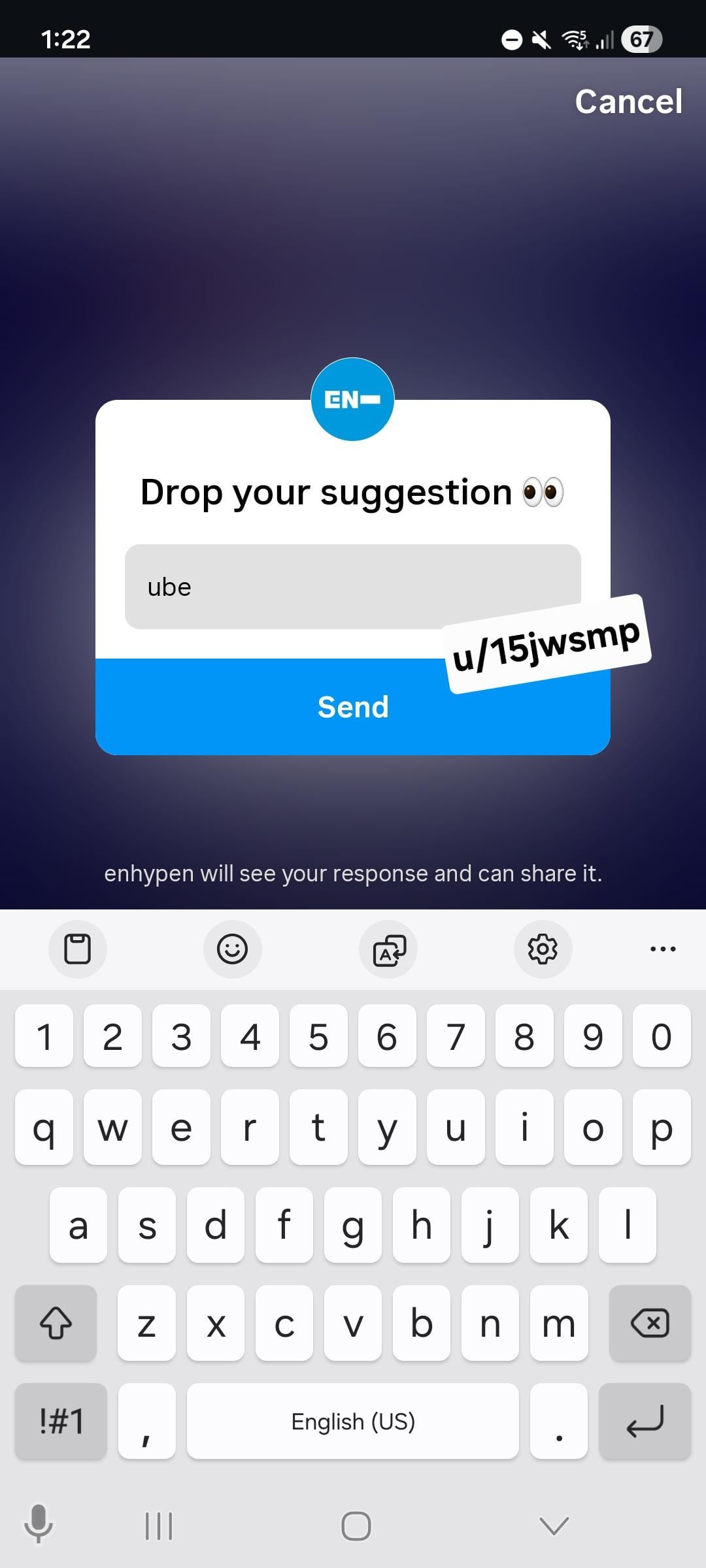
Task: Open keyboard settings gear
Action: pyautogui.click(x=543, y=949)
